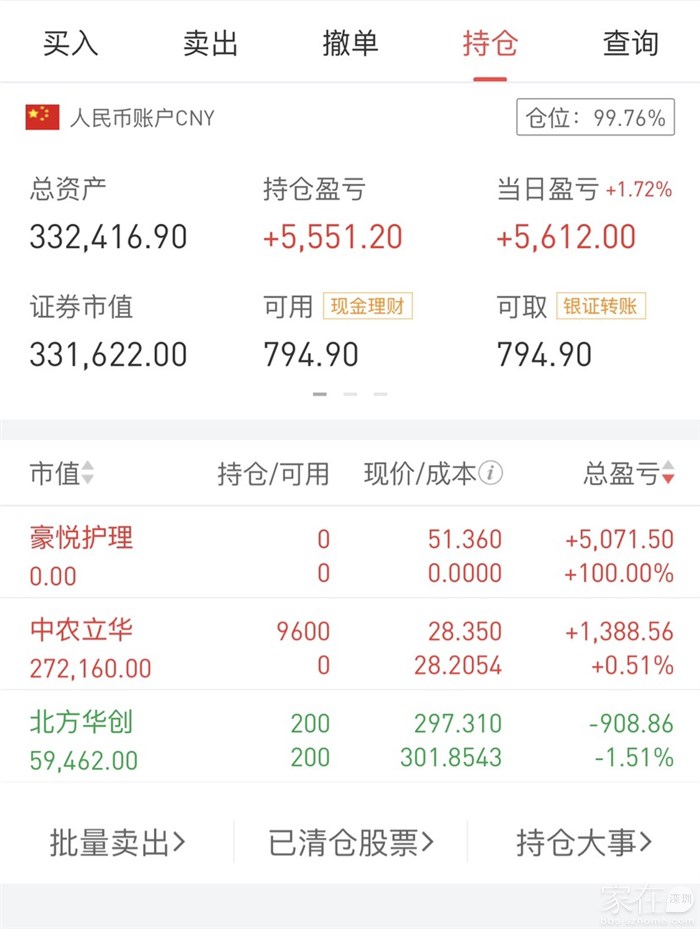Sort holdings by 总盈亏

[x=629, y=473]
